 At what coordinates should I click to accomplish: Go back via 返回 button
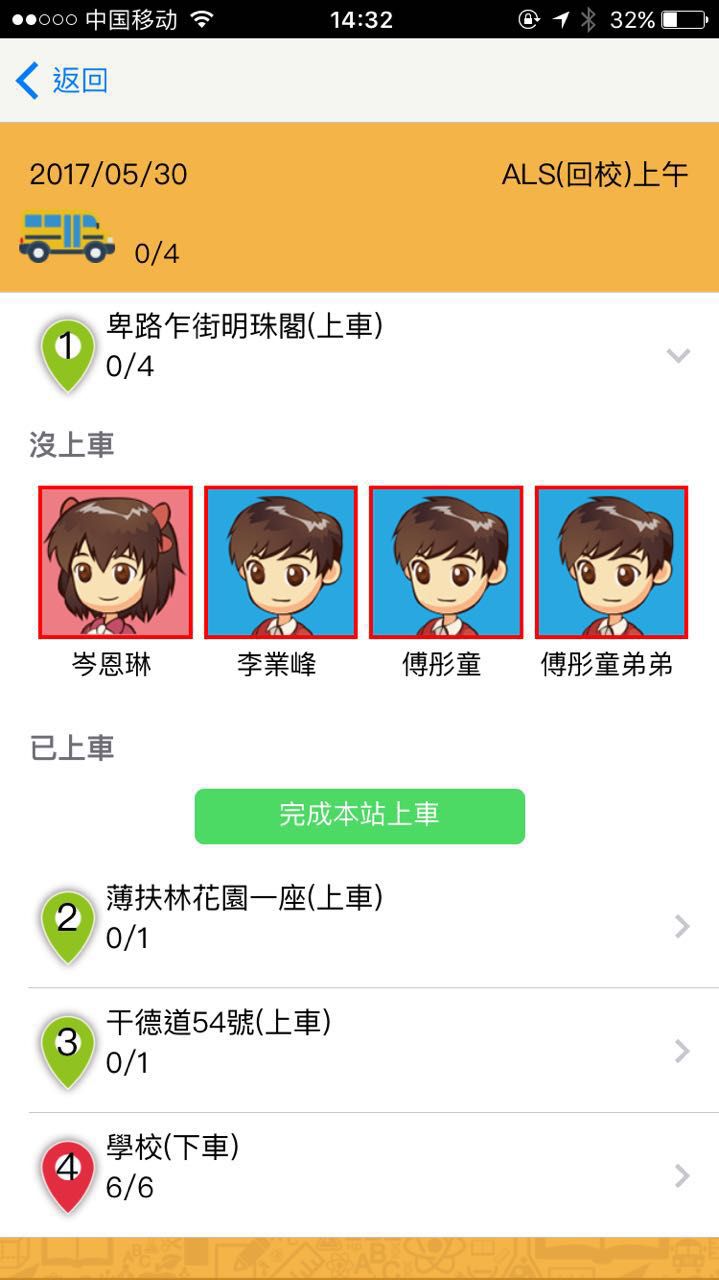[x=62, y=81]
